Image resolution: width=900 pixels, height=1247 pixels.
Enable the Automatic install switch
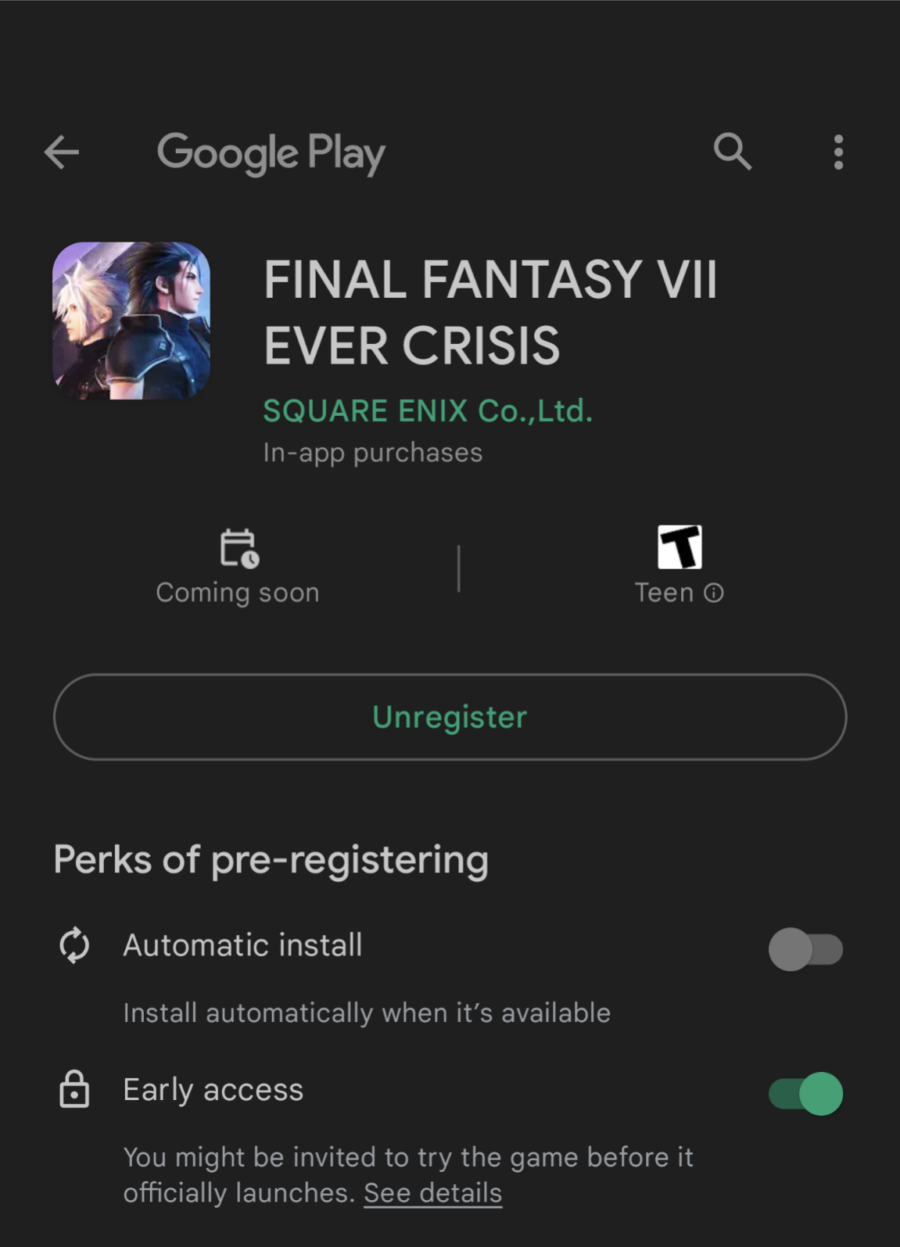tap(805, 949)
